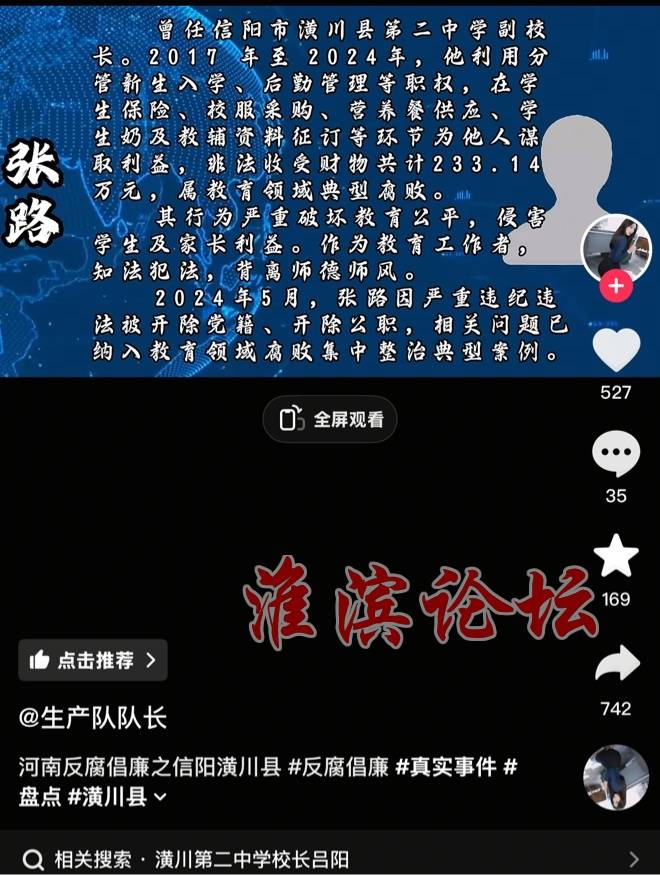The image size is (660, 875).
Task: Expand the full video caption
Action: click(x=160, y=798)
